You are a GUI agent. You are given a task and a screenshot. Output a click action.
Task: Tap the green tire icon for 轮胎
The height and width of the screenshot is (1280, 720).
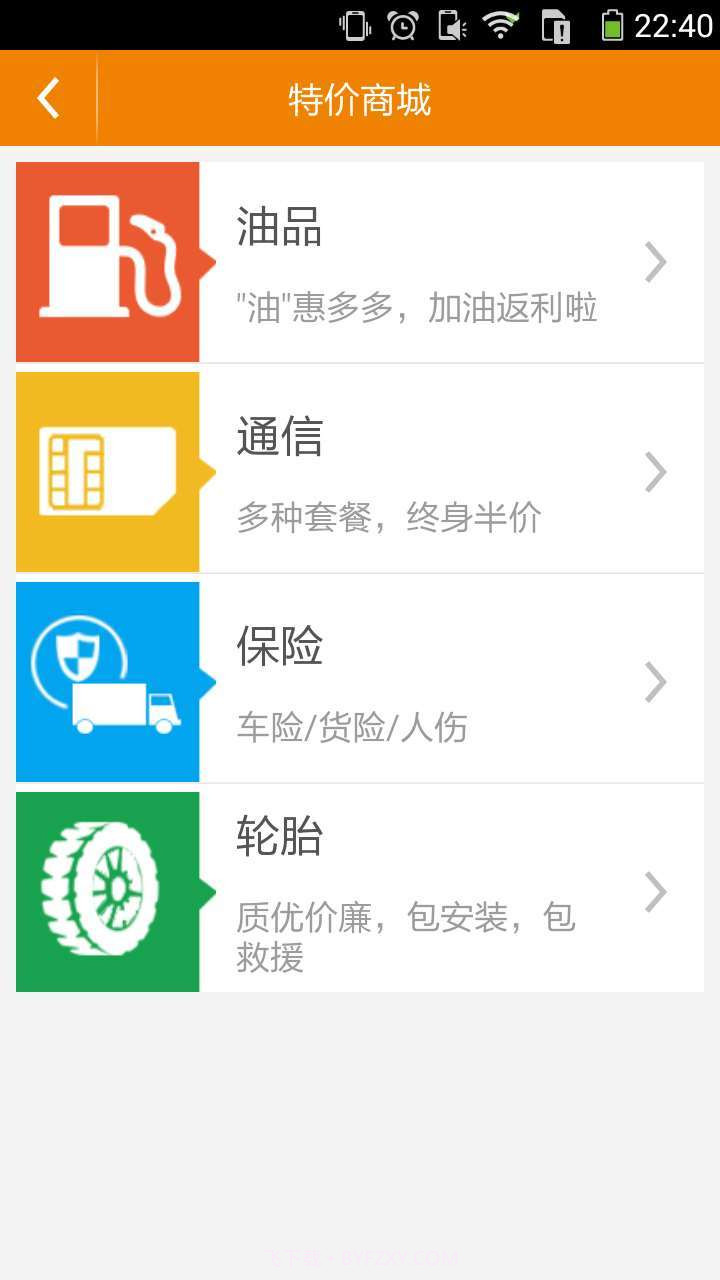[x=107, y=890]
